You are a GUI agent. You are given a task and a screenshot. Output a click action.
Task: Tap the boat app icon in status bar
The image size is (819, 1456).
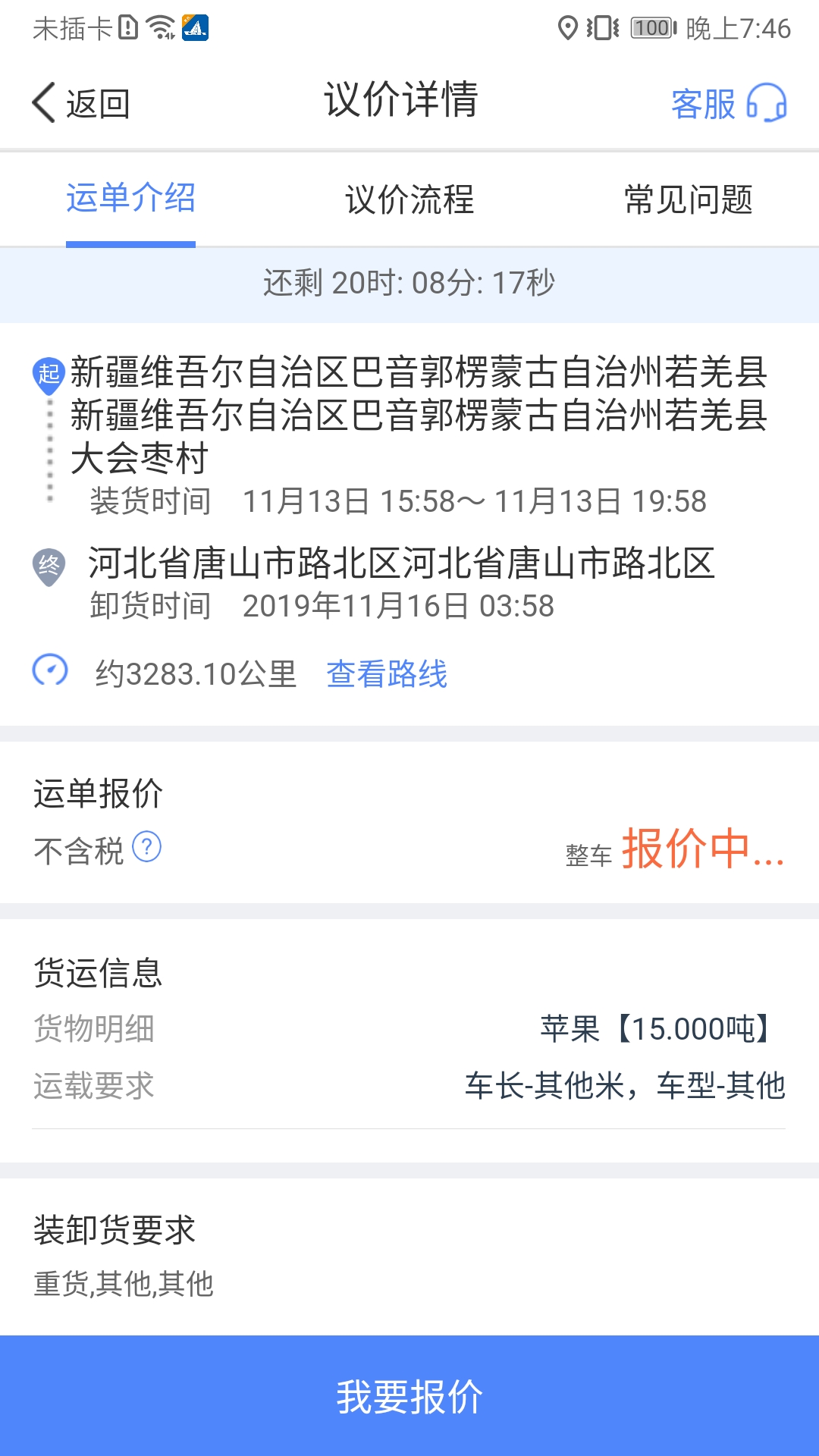pyautogui.click(x=194, y=27)
